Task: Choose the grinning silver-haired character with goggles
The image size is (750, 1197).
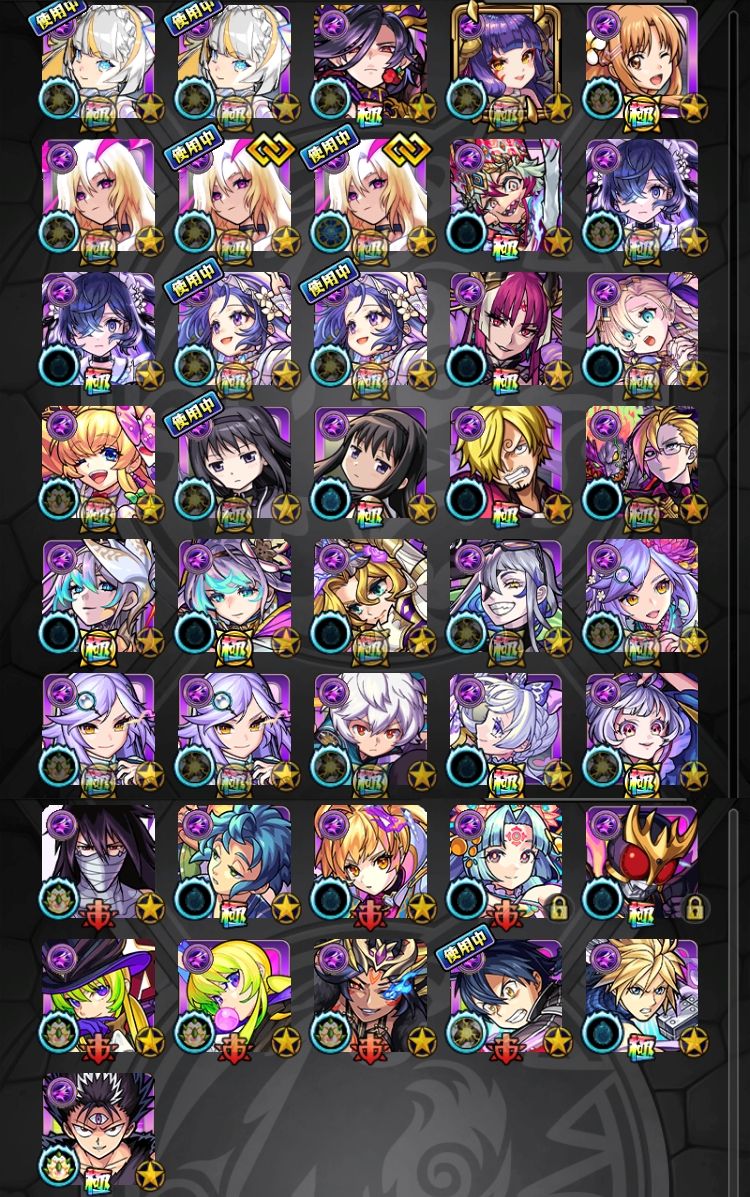Action: pos(505,595)
